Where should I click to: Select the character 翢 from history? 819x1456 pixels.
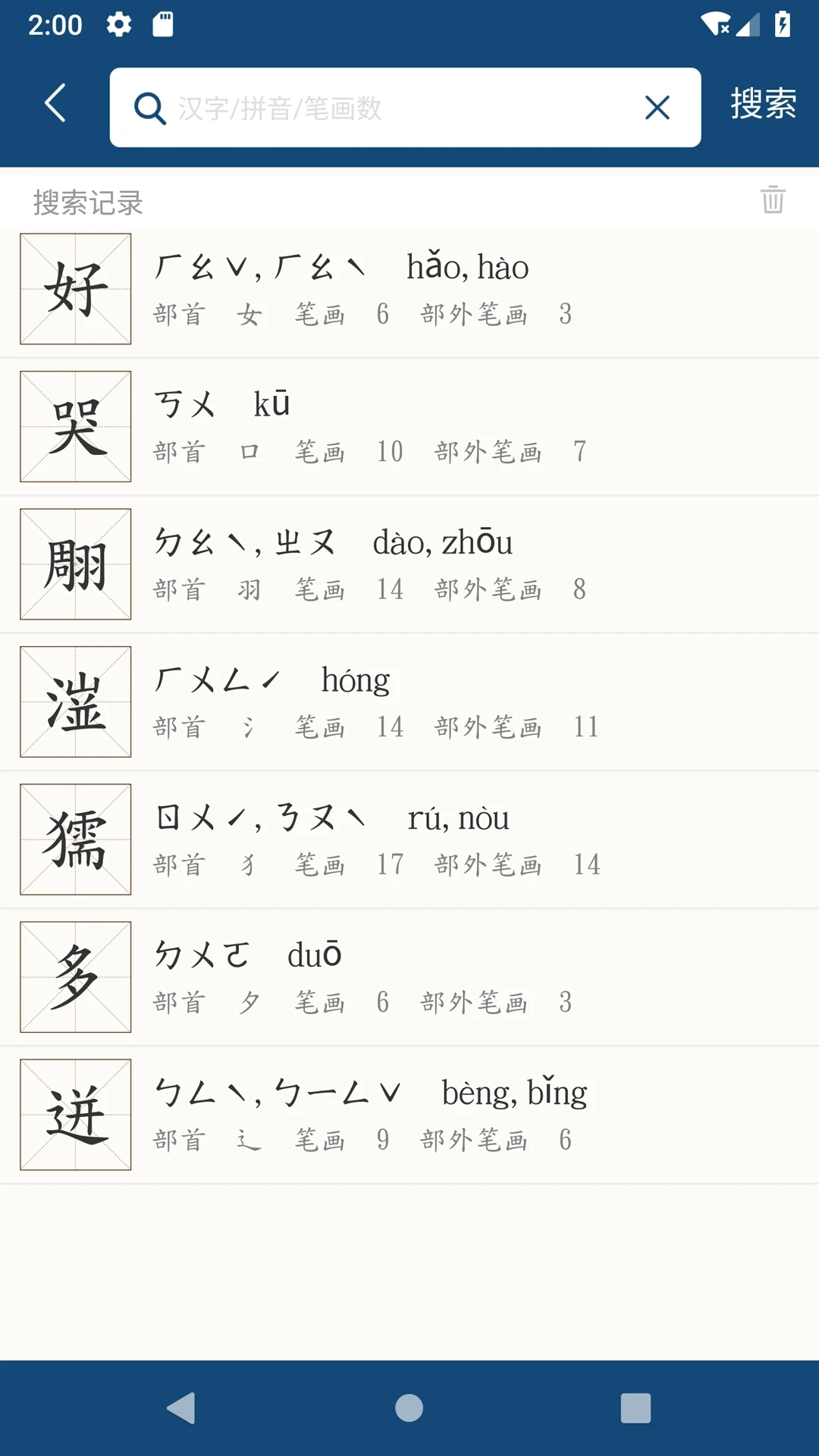pyautogui.click(x=409, y=564)
